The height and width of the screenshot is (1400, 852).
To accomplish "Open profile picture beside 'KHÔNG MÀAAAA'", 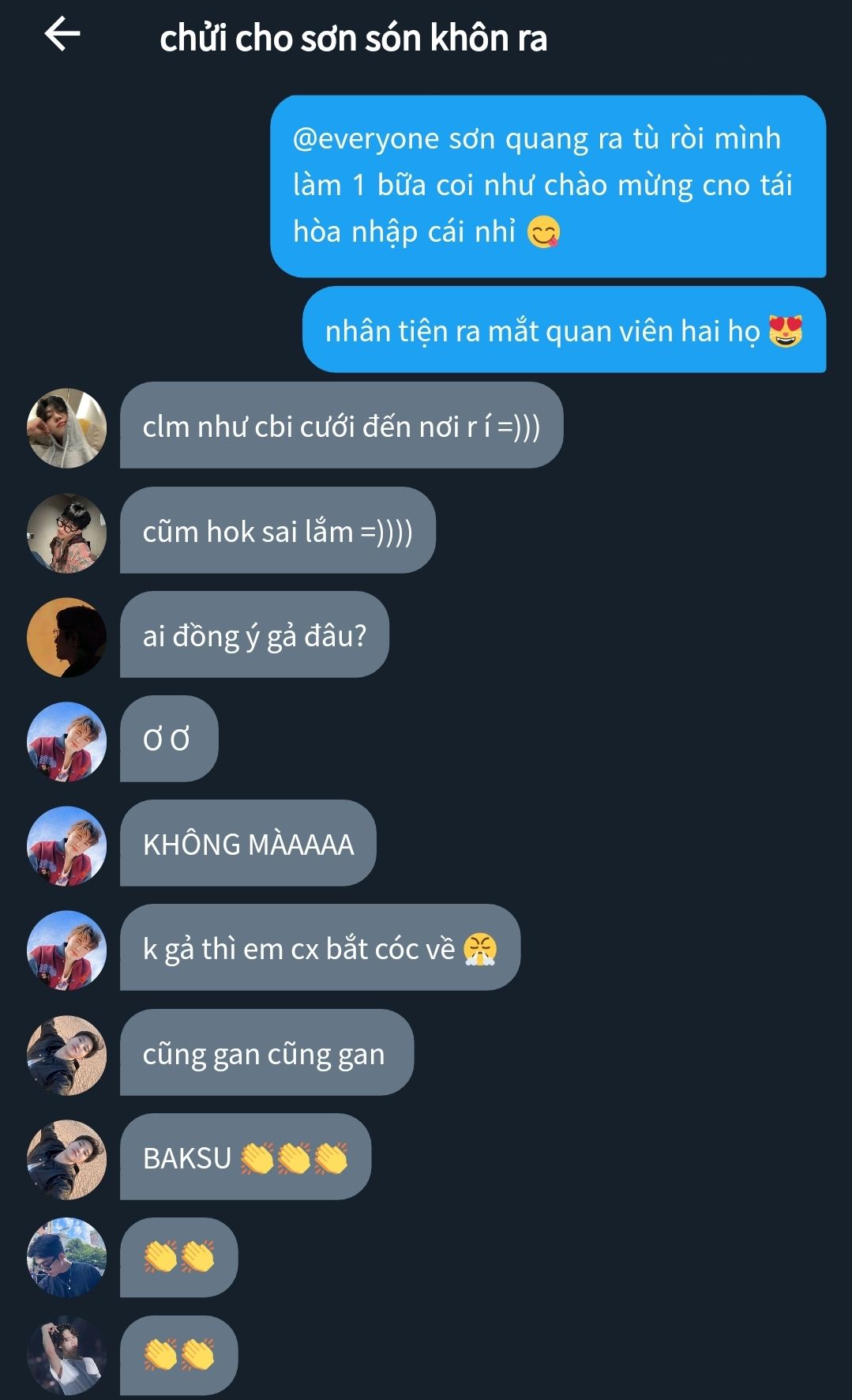I will [x=67, y=845].
